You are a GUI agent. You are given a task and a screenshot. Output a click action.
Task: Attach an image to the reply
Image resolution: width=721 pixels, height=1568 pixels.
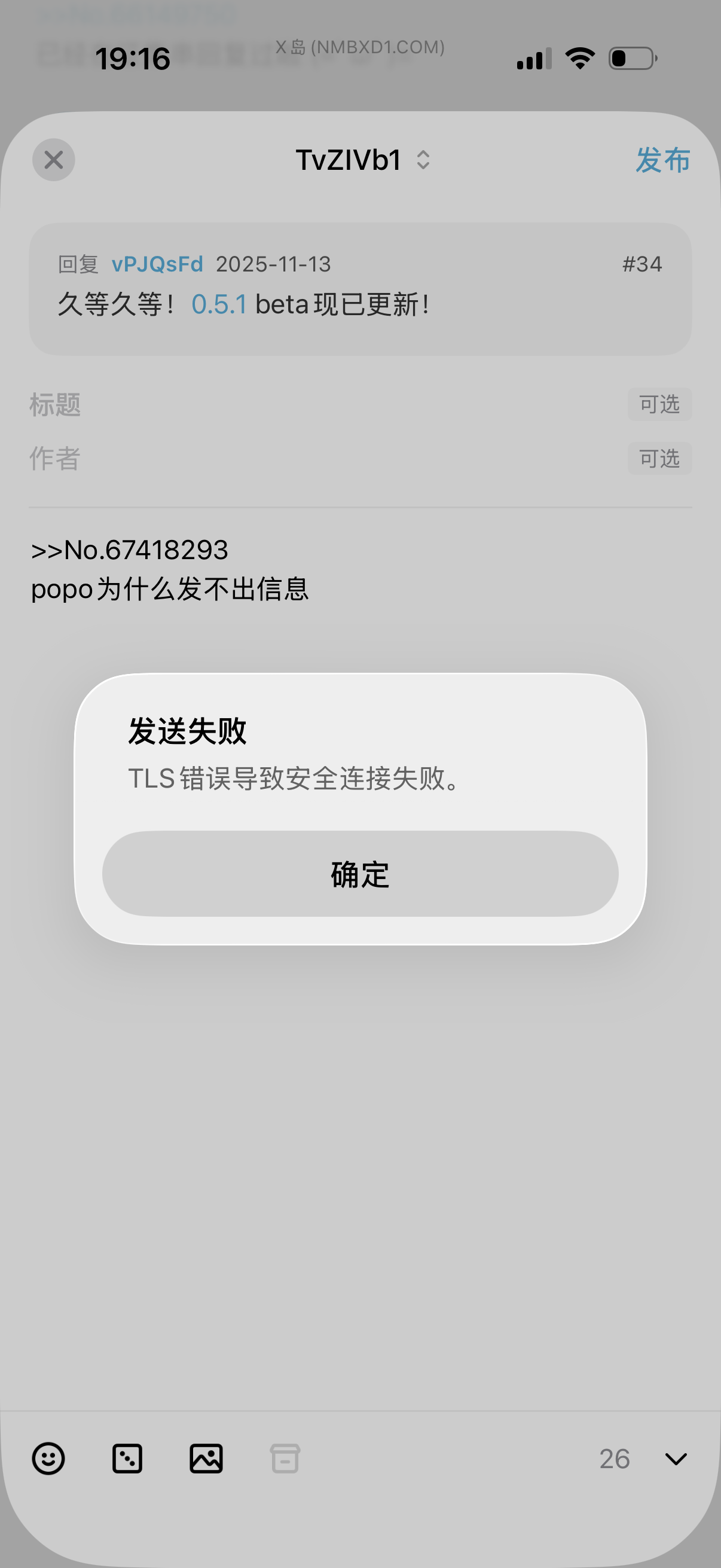coord(206,1459)
